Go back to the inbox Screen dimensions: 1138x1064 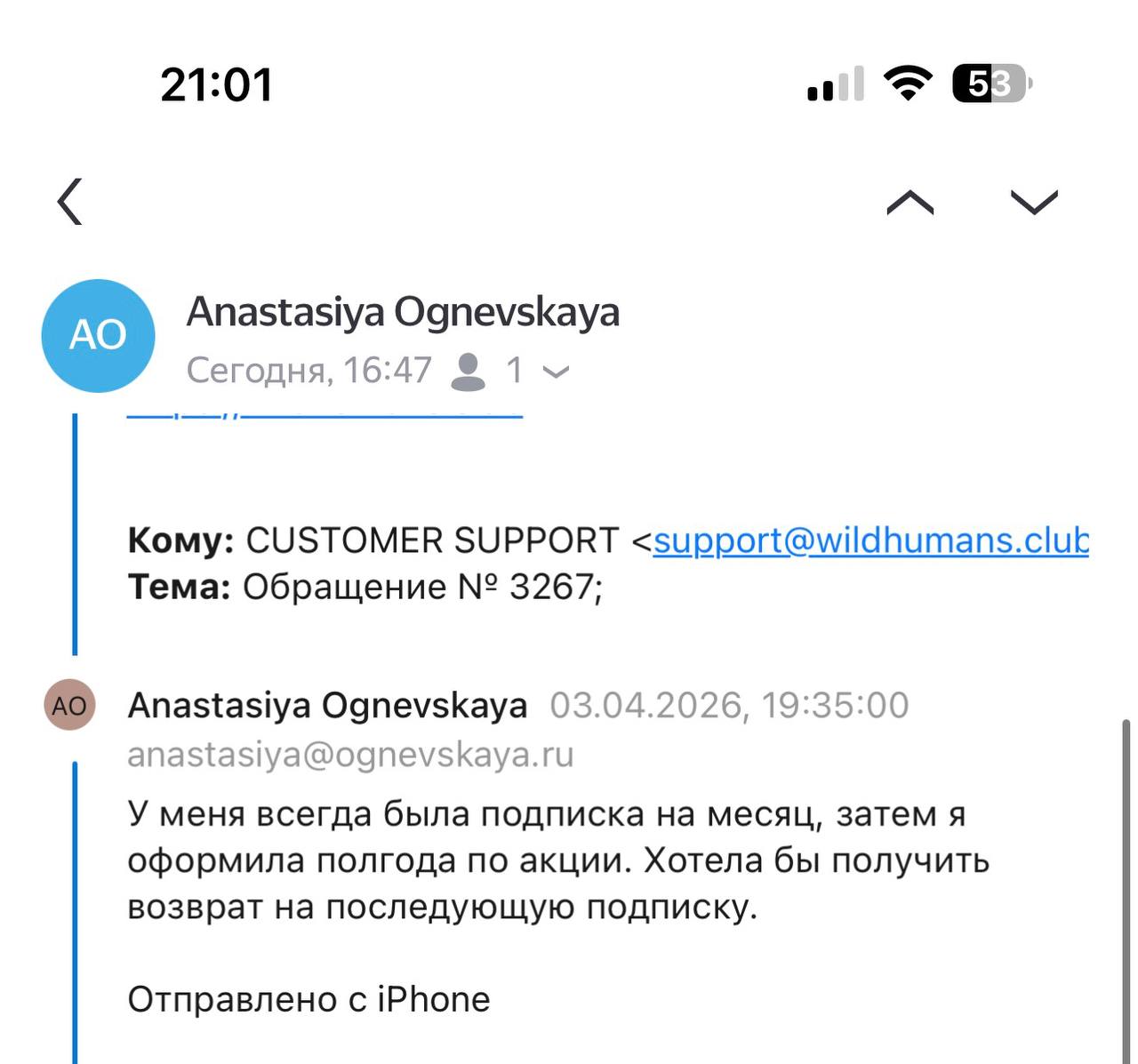tap(70, 202)
